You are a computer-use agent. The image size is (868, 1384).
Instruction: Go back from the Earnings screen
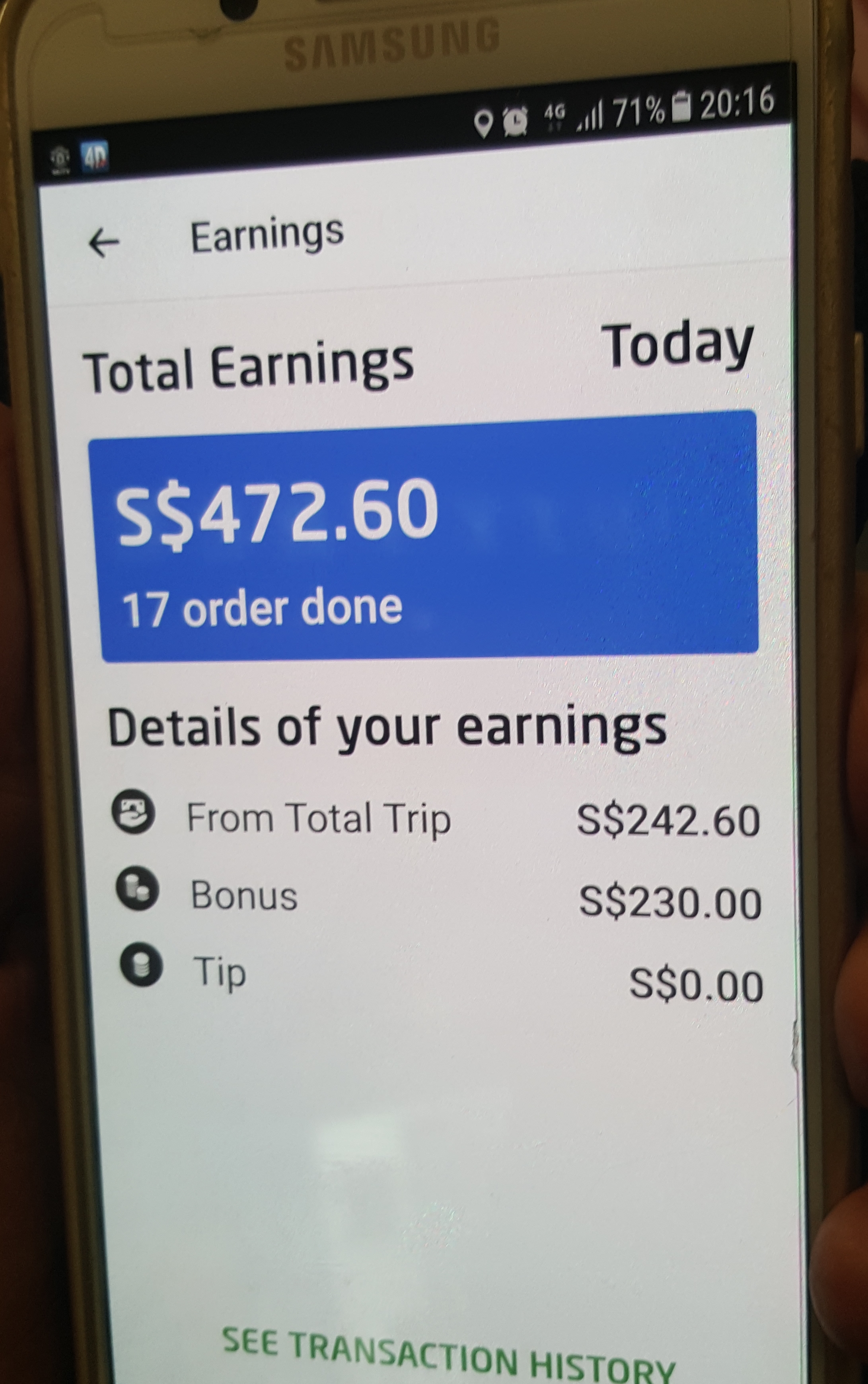tap(104, 242)
